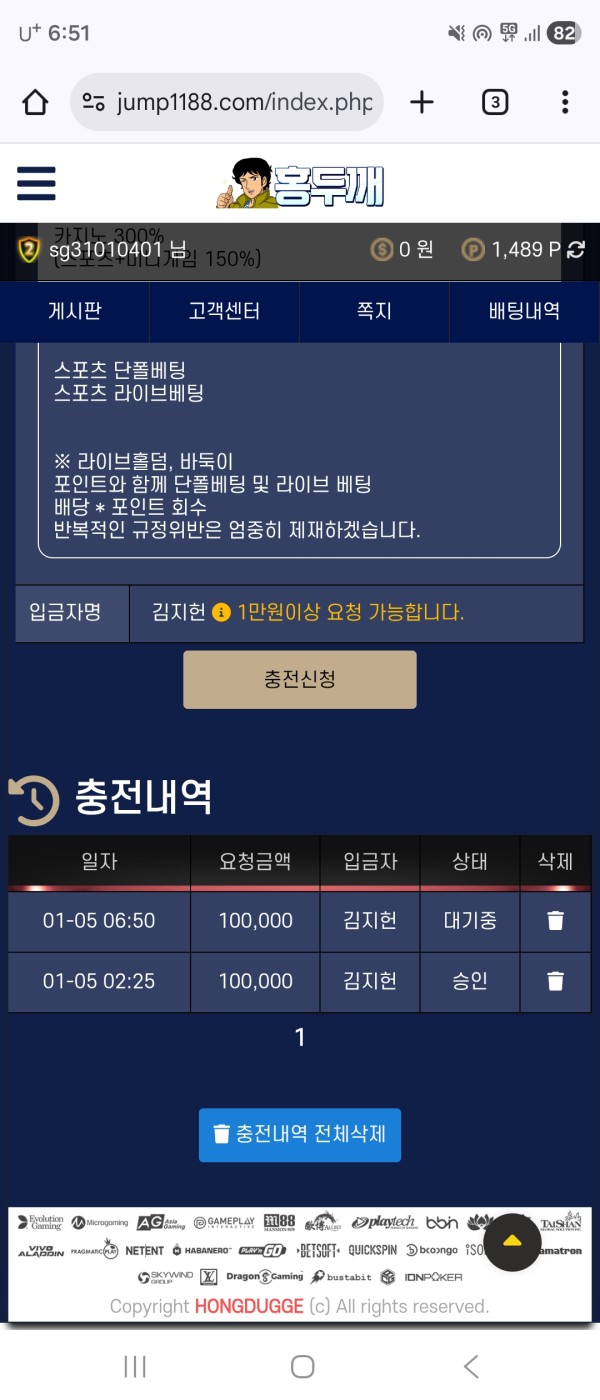Go to browser home page

[35, 102]
